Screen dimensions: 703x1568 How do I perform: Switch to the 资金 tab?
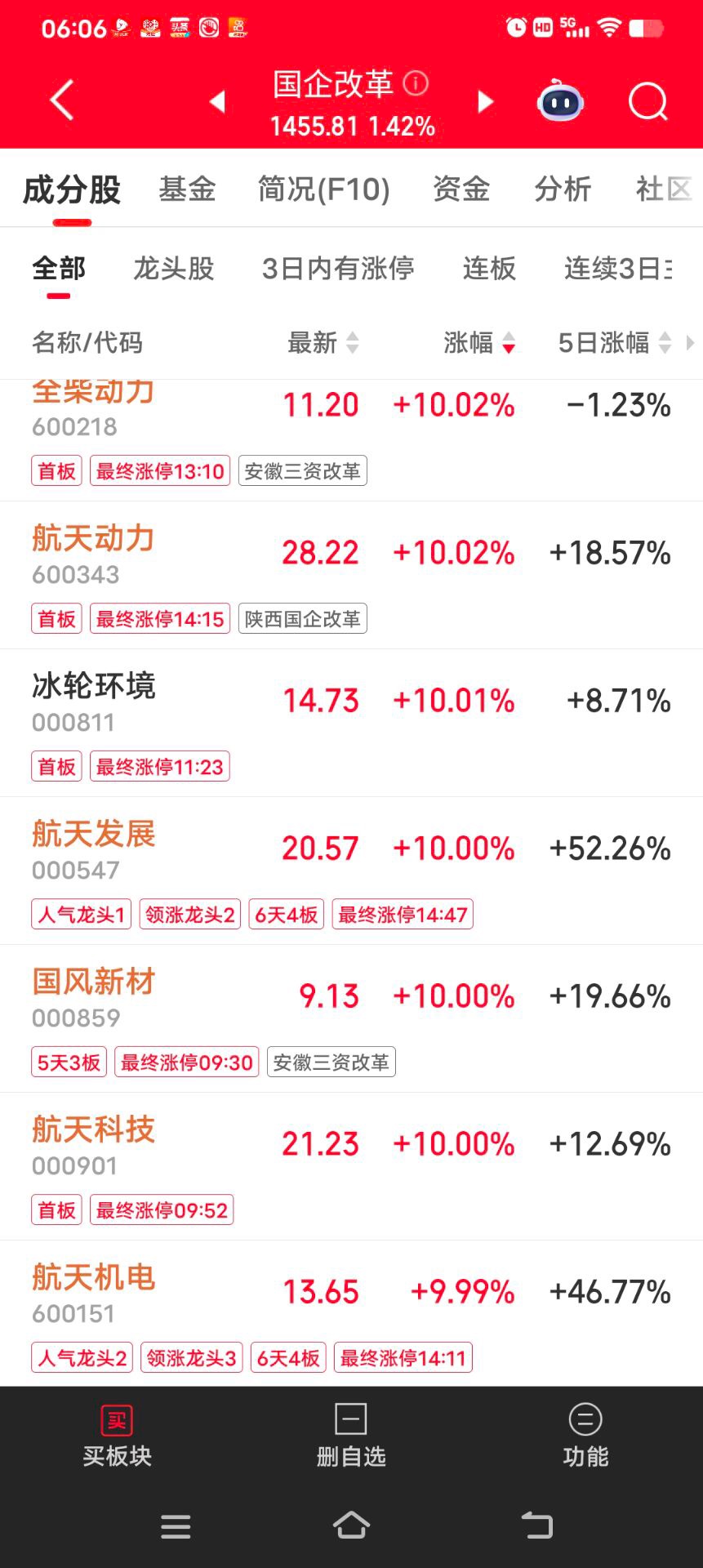click(461, 189)
